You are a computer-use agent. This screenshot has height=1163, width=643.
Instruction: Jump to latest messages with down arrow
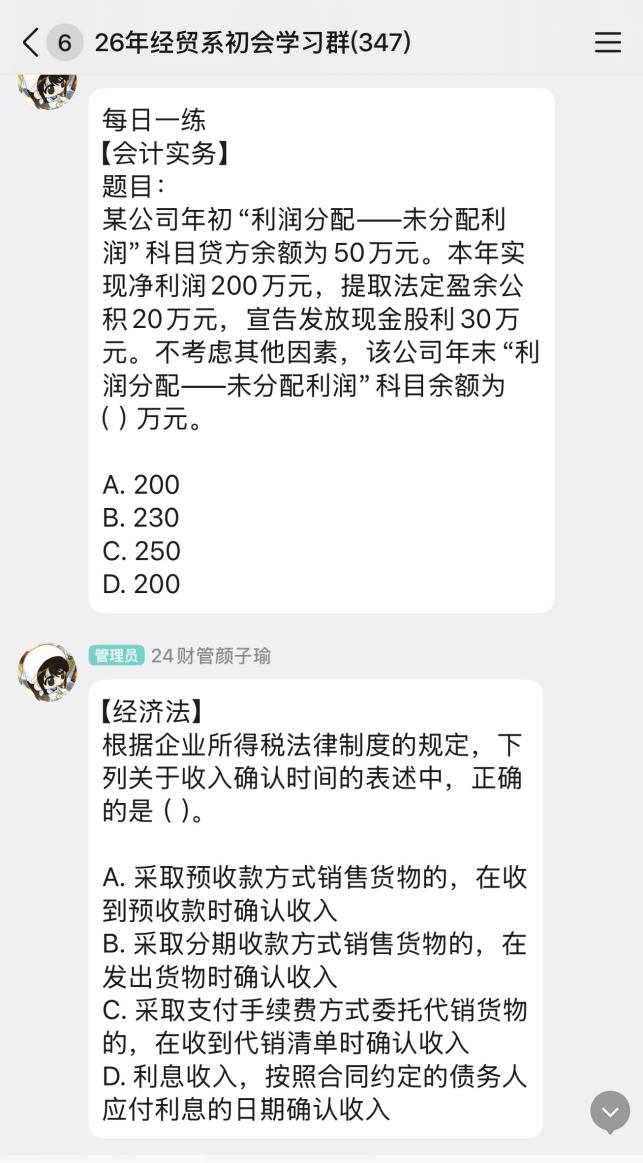pos(610,1110)
